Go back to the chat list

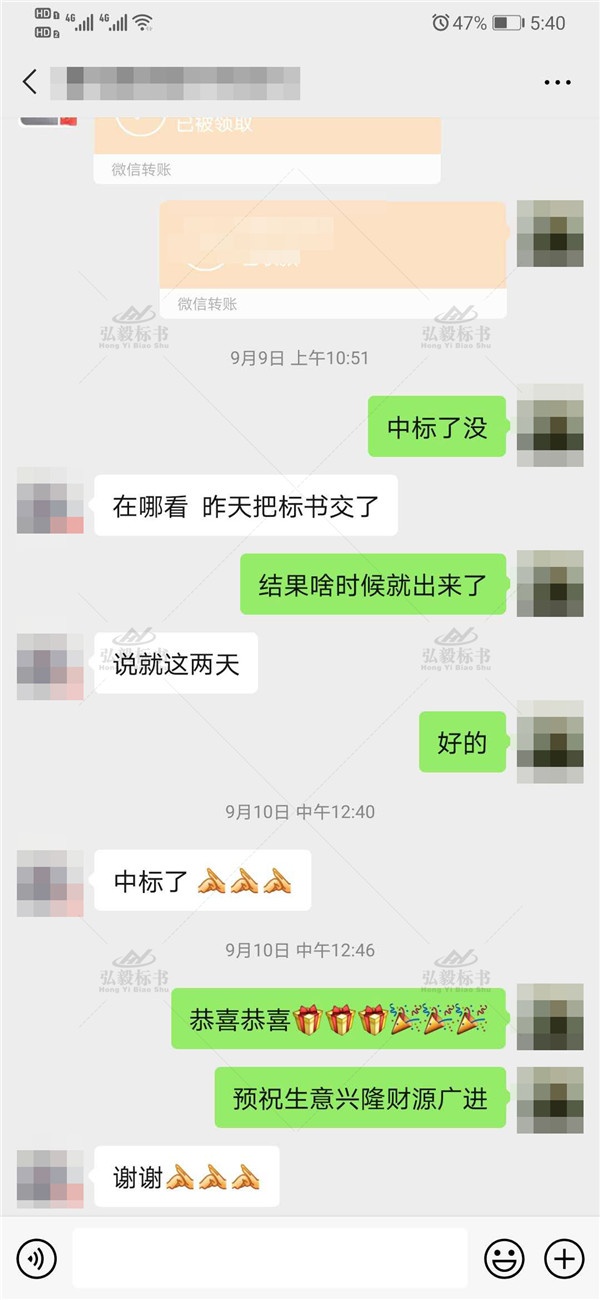pos(29,82)
